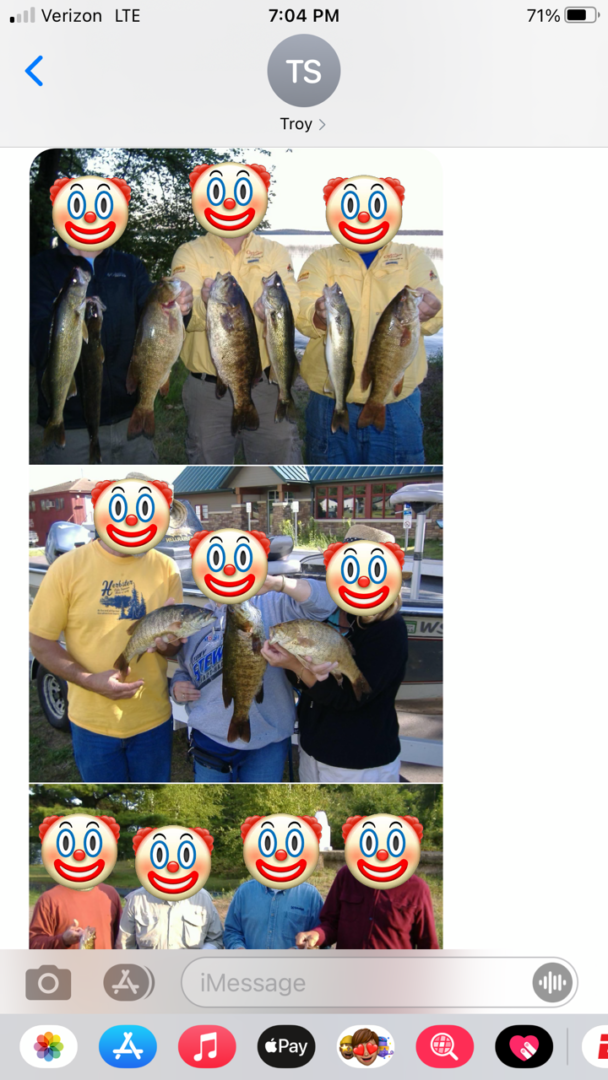Open the Photos iMessage app
The width and height of the screenshot is (608, 1080).
pos(48,1047)
